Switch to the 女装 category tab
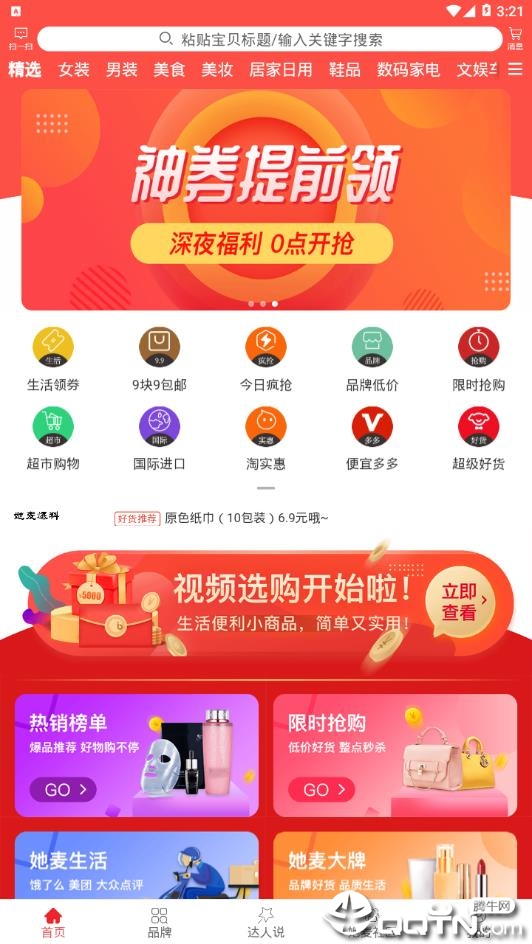The width and height of the screenshot is (532, 944). (74, 70)
